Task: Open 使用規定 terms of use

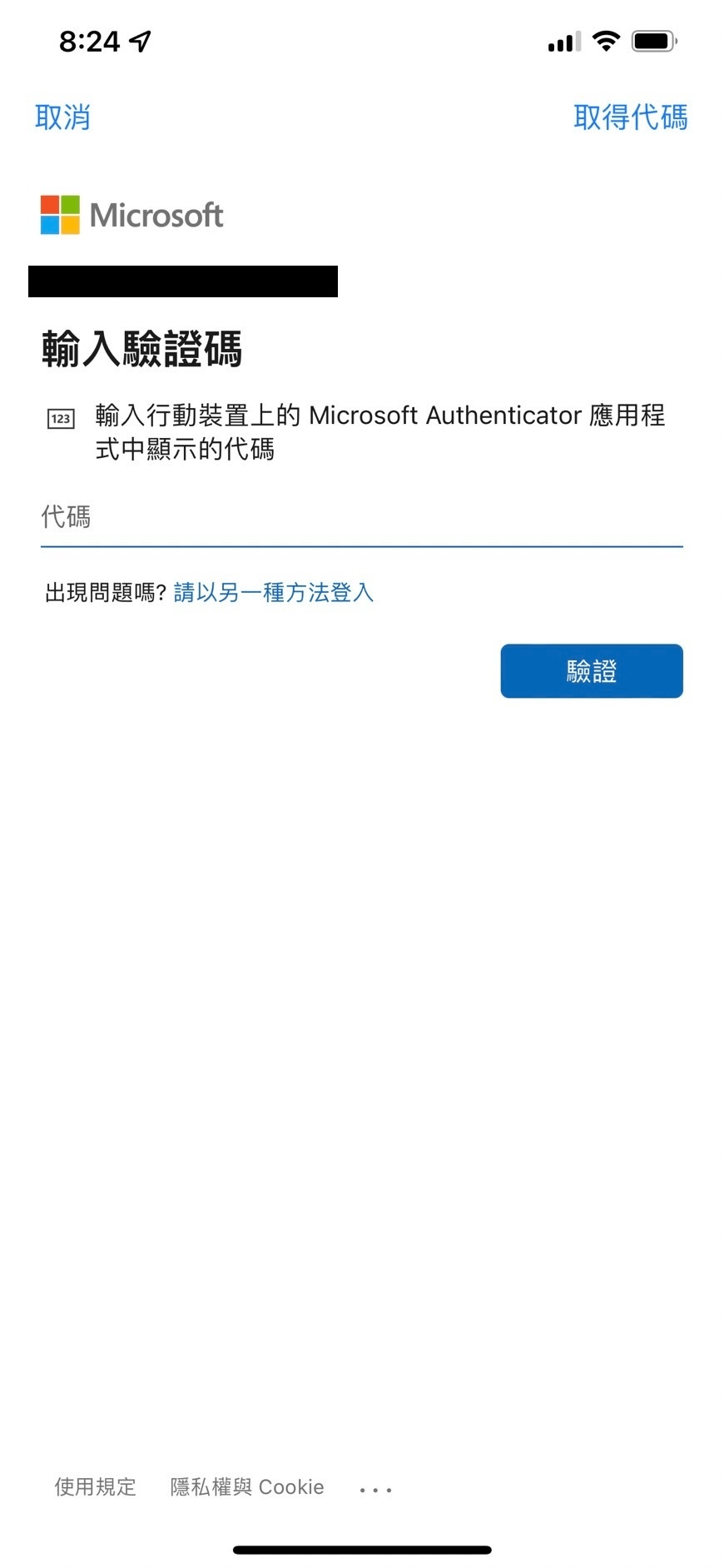Action: pos(95,1487)
